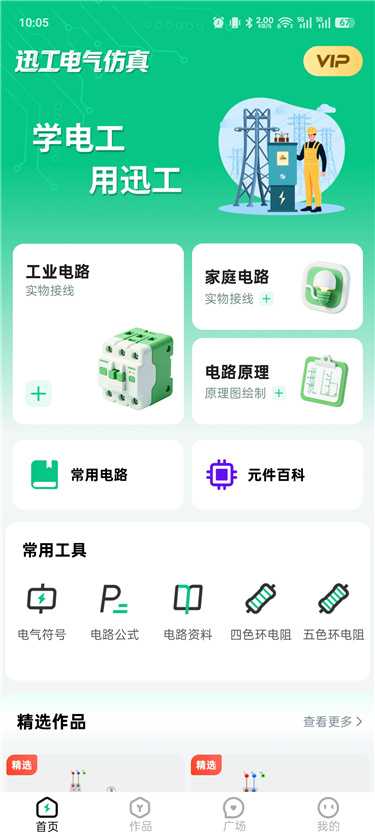Switch to the 作品 tab
Image resolution: width=375 pixels, height=838 pixels.
[140, 814]
